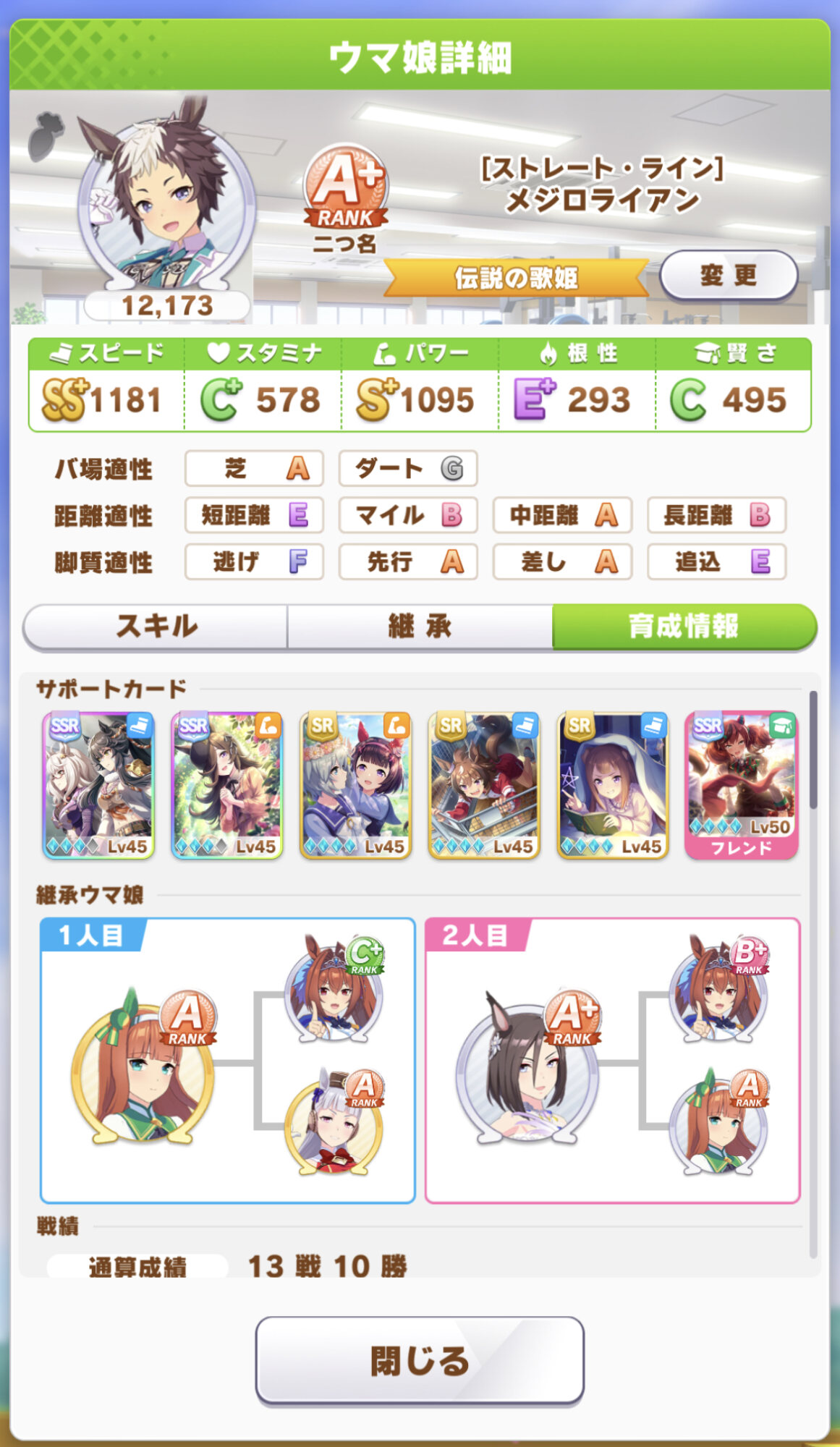
Task: Open the SSR Lv50 フレンド support card
Action: (741, 786)
